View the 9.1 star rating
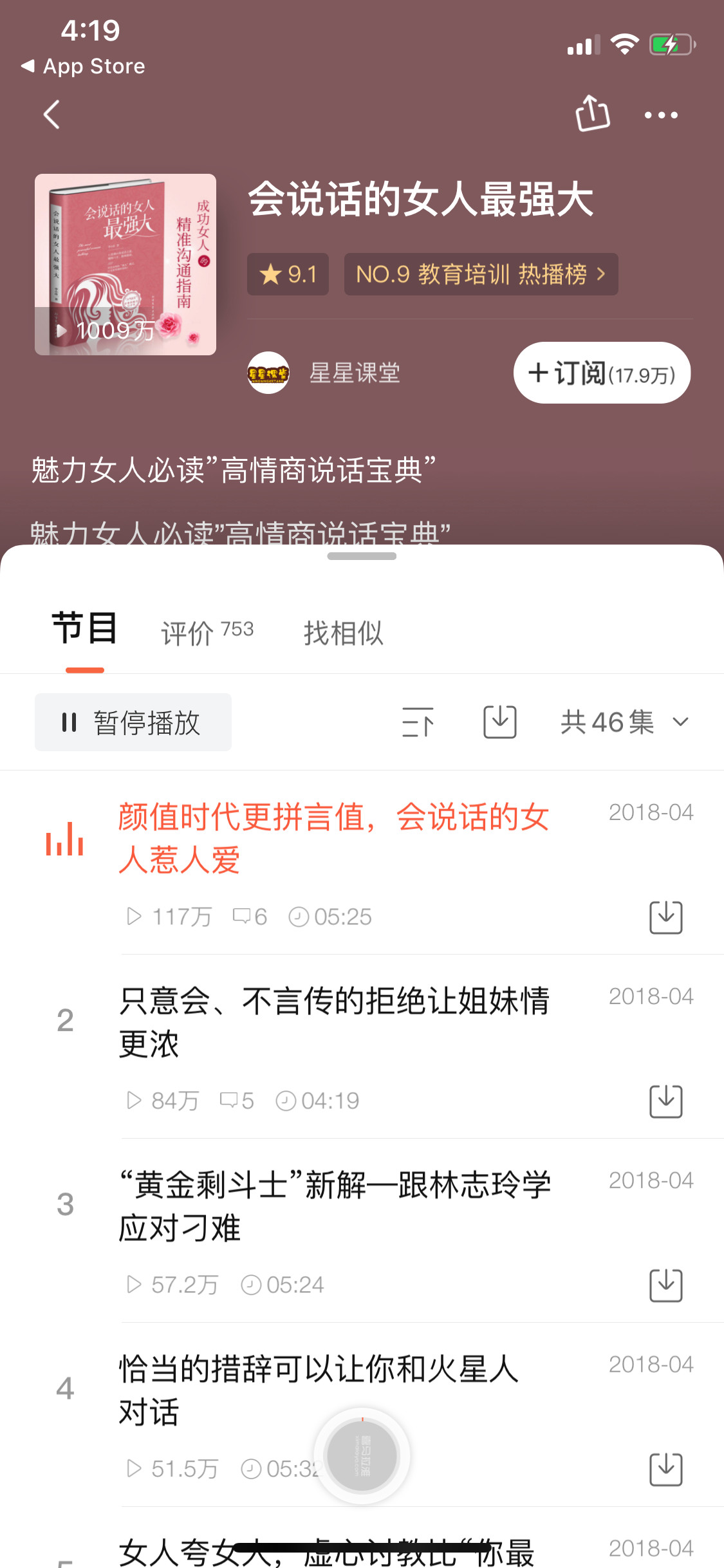Image resolution: width=724 pixels, height=1568 pixels. click(288, 274)
